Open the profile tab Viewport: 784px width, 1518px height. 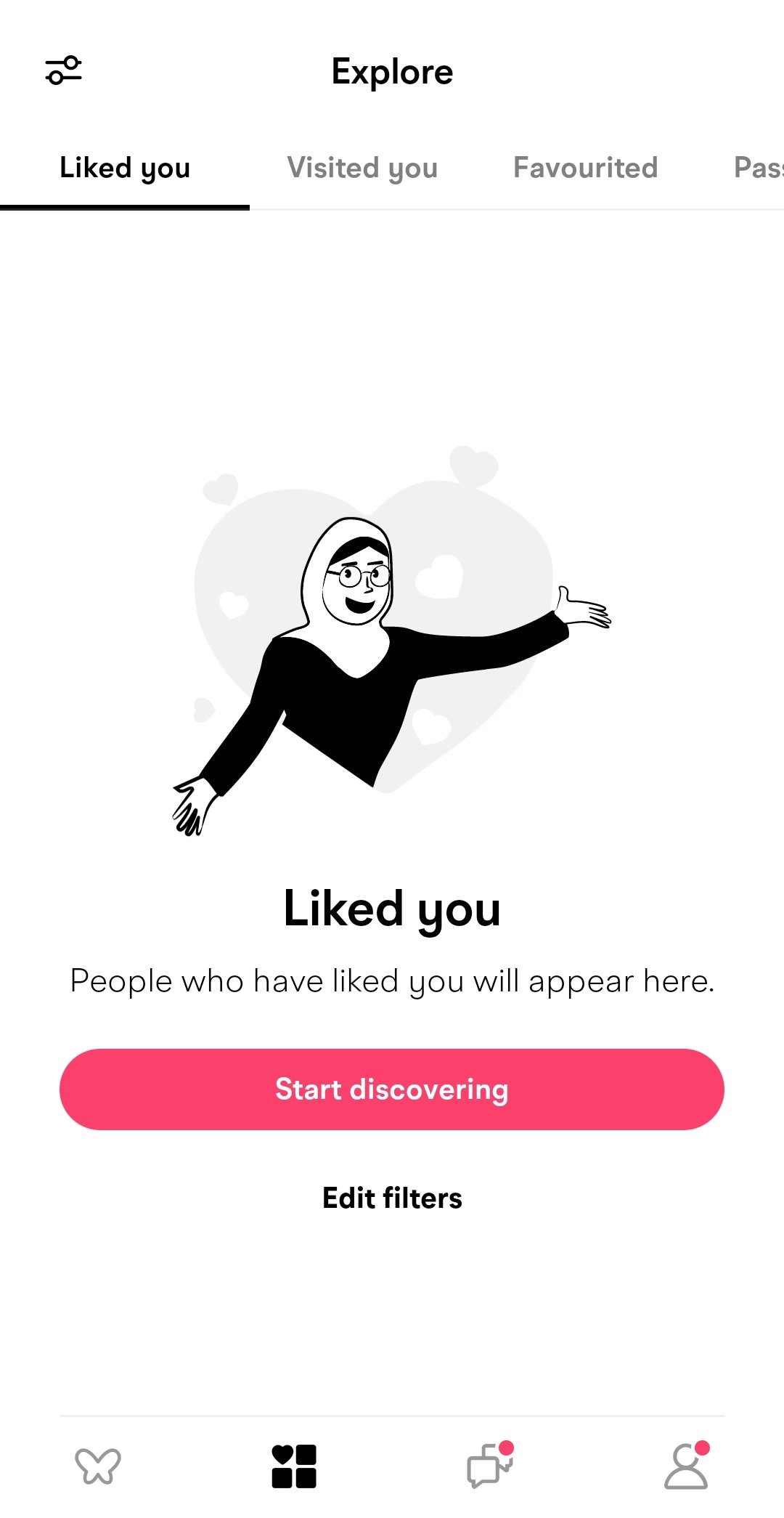click(686, 1465)
